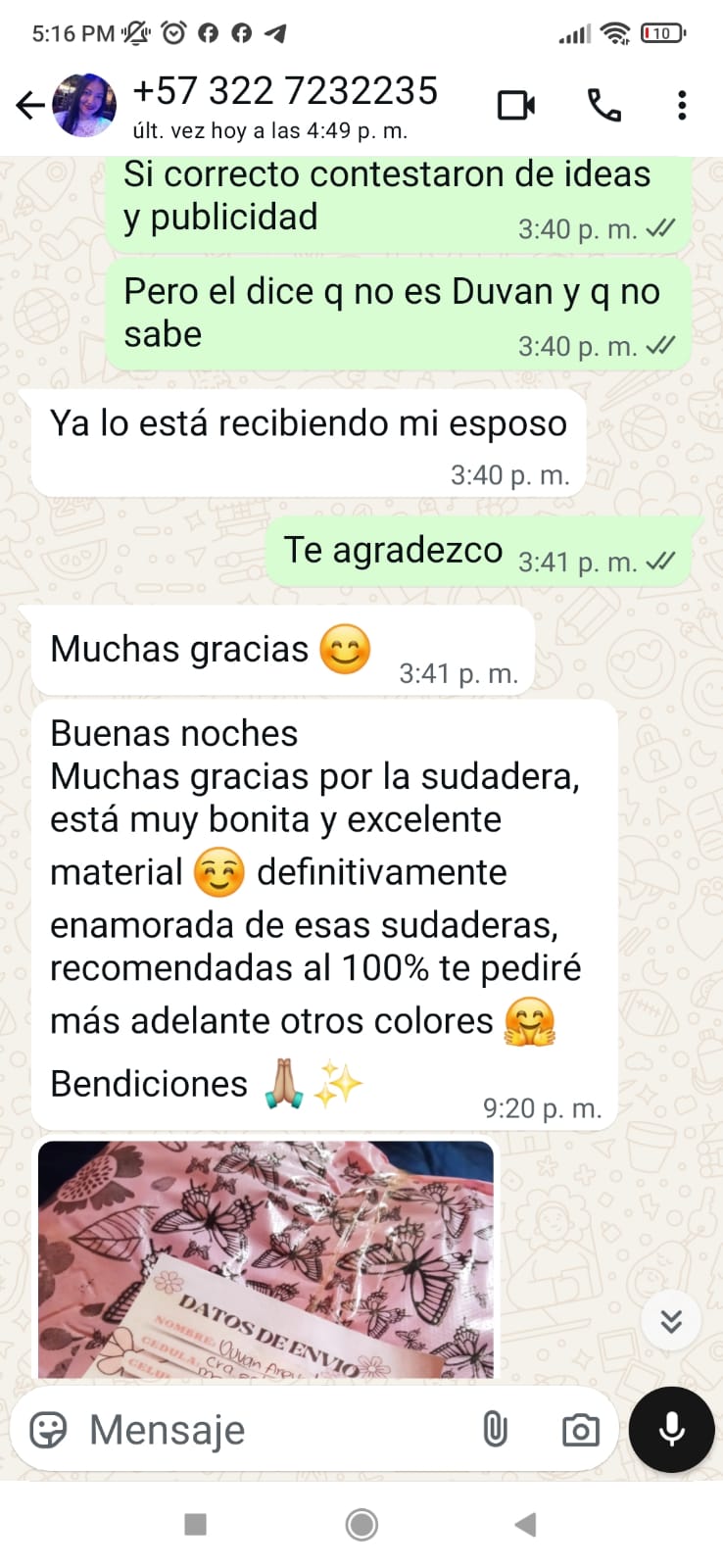Open the received package photo
This screenshot has width=723, height=1568.
pyautogui.click(x=265, y=1259)
